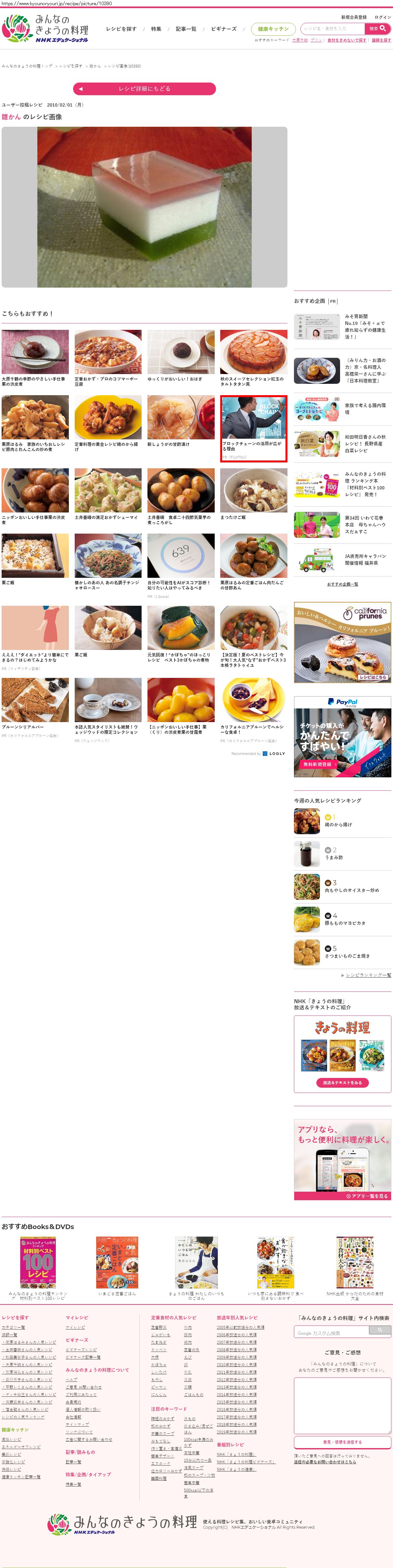Switch to the ビギナーズ navigation section
Viewport: 393px width, 1568px height.
(x=223, y=29)
